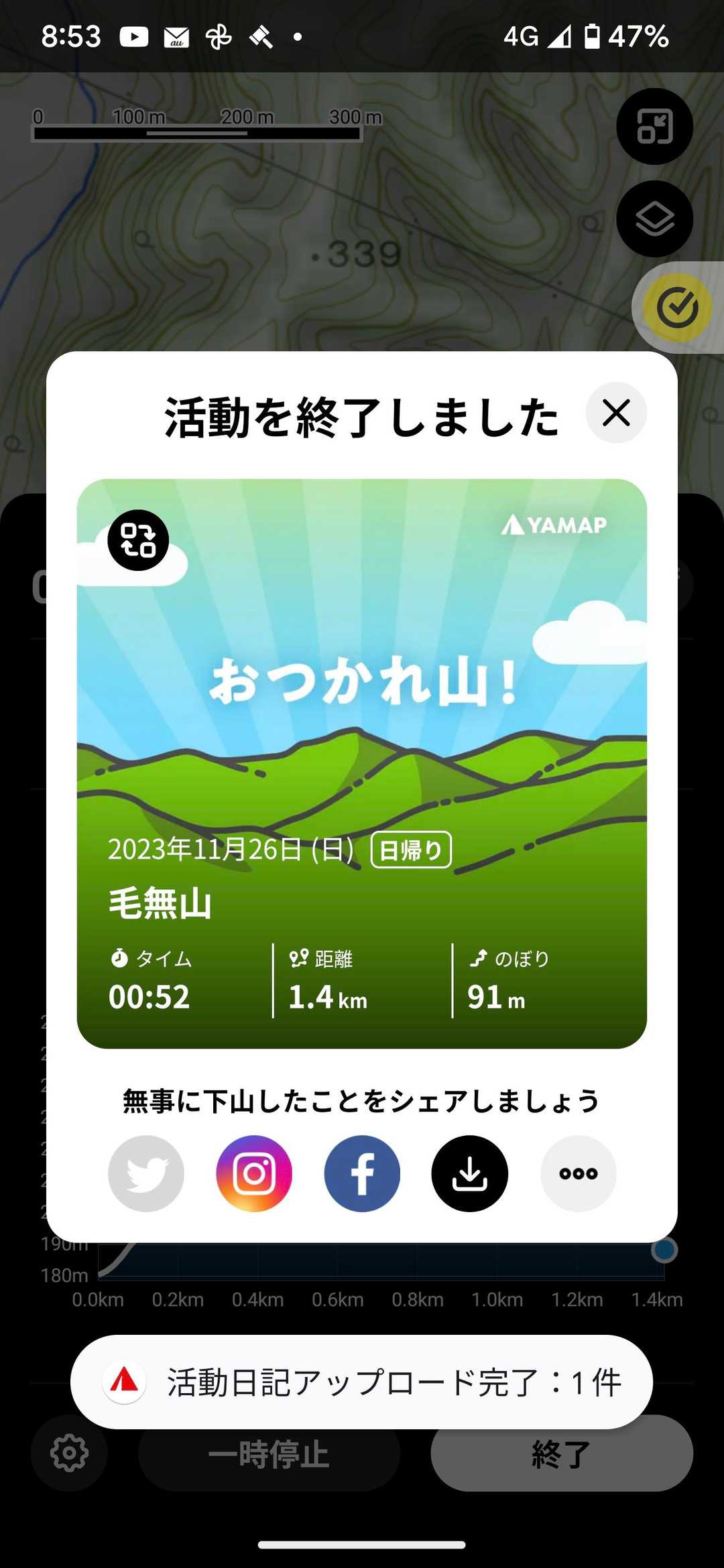Close the activity finished dialog
The image size is (724, 1568).
(616, 413)
